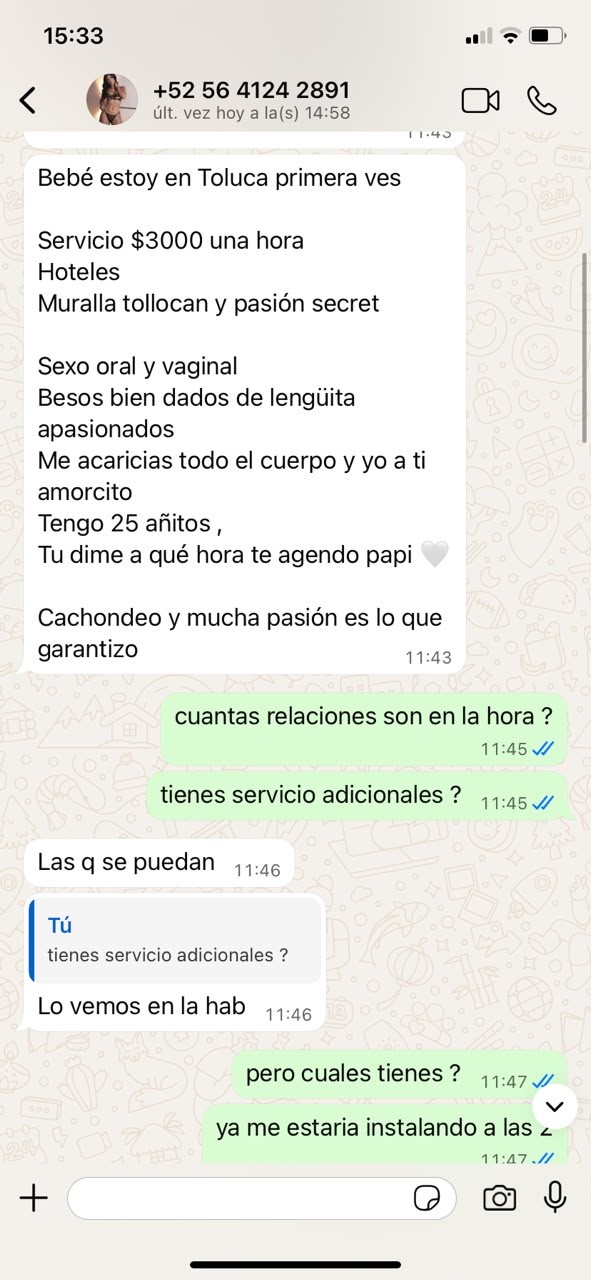Record a voice message with the microphone
The width and height of the screenshot is (591, 1280).
pyautogui.click(x=555, y=1198)
